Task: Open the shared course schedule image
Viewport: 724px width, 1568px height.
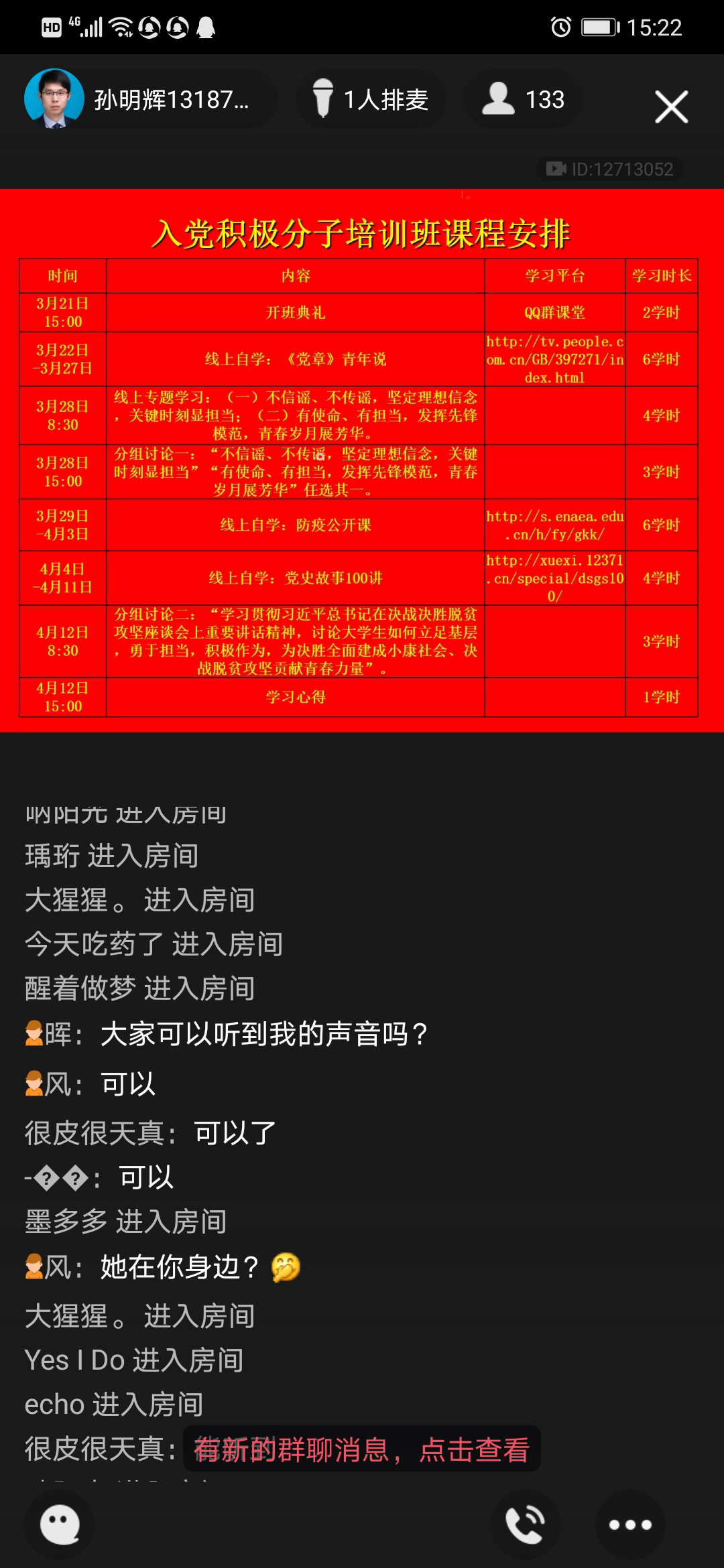Action: (x=362, y=461)
